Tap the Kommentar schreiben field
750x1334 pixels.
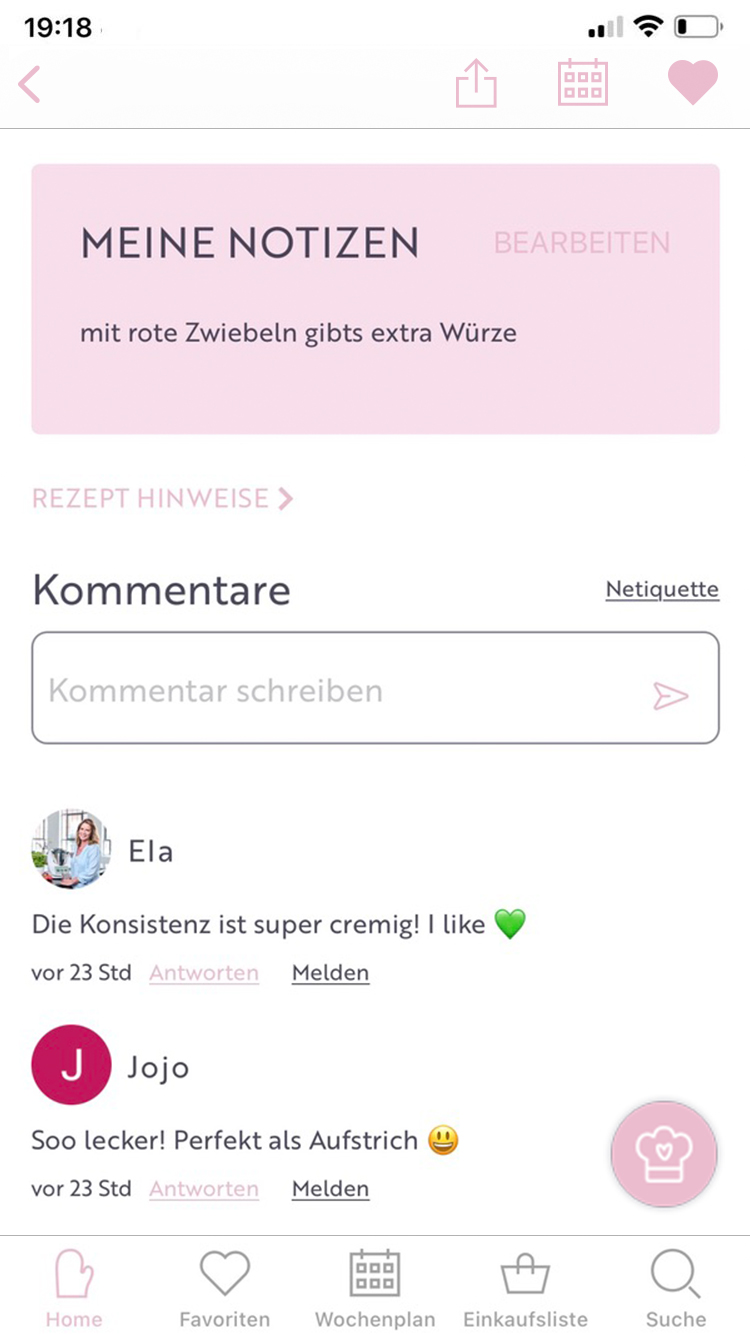click(x=330, y=690)
